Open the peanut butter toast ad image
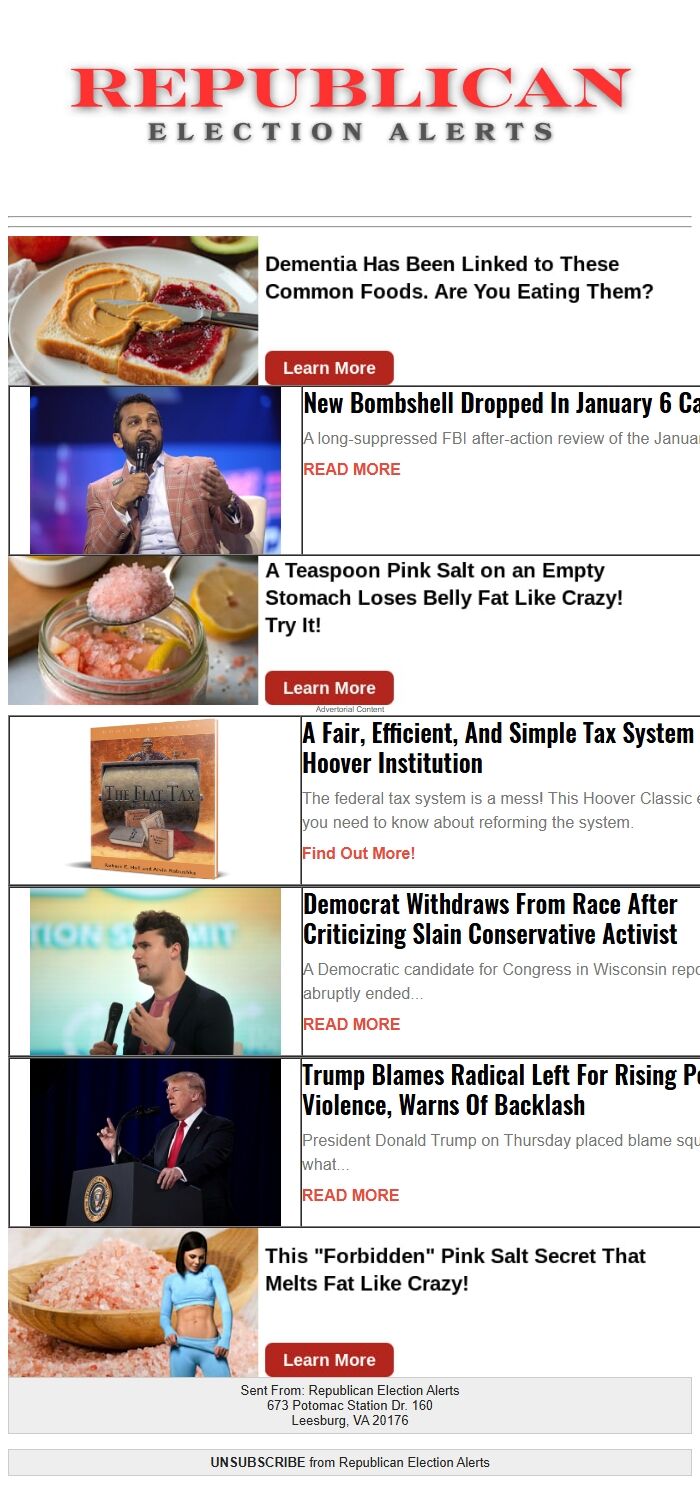The width and height of the screenshot is (700, 1485). coord(132,310)
